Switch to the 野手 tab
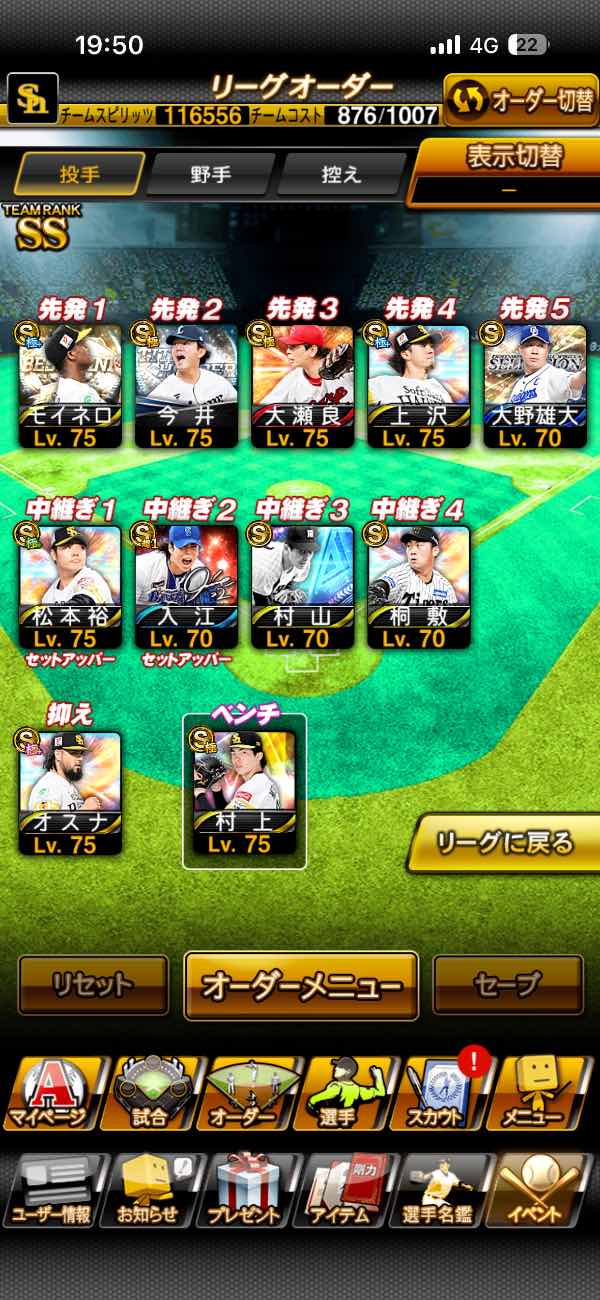Viewport: 600px width, 1300px height. [x=211, y=175]
